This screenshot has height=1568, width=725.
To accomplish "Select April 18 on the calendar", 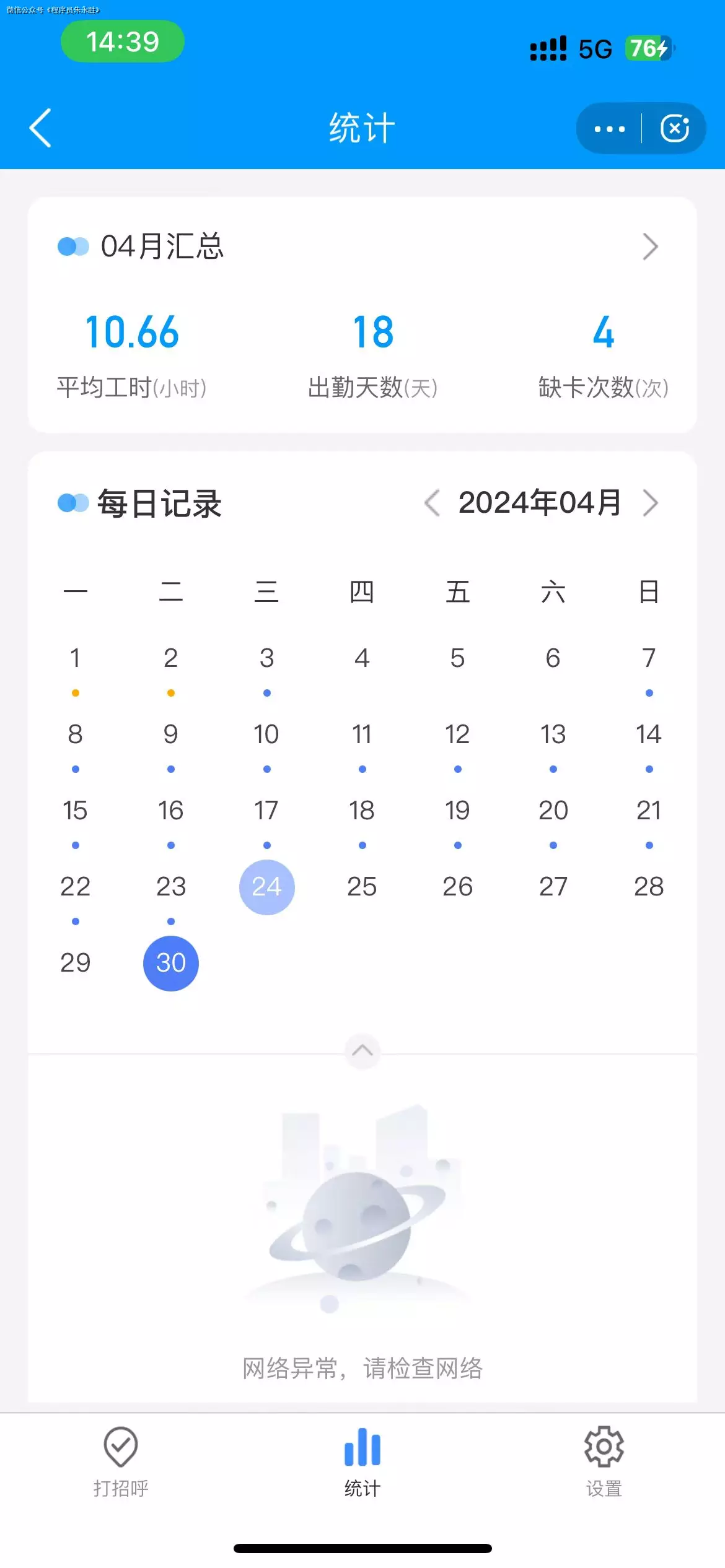I will click(x=362, y=811).
